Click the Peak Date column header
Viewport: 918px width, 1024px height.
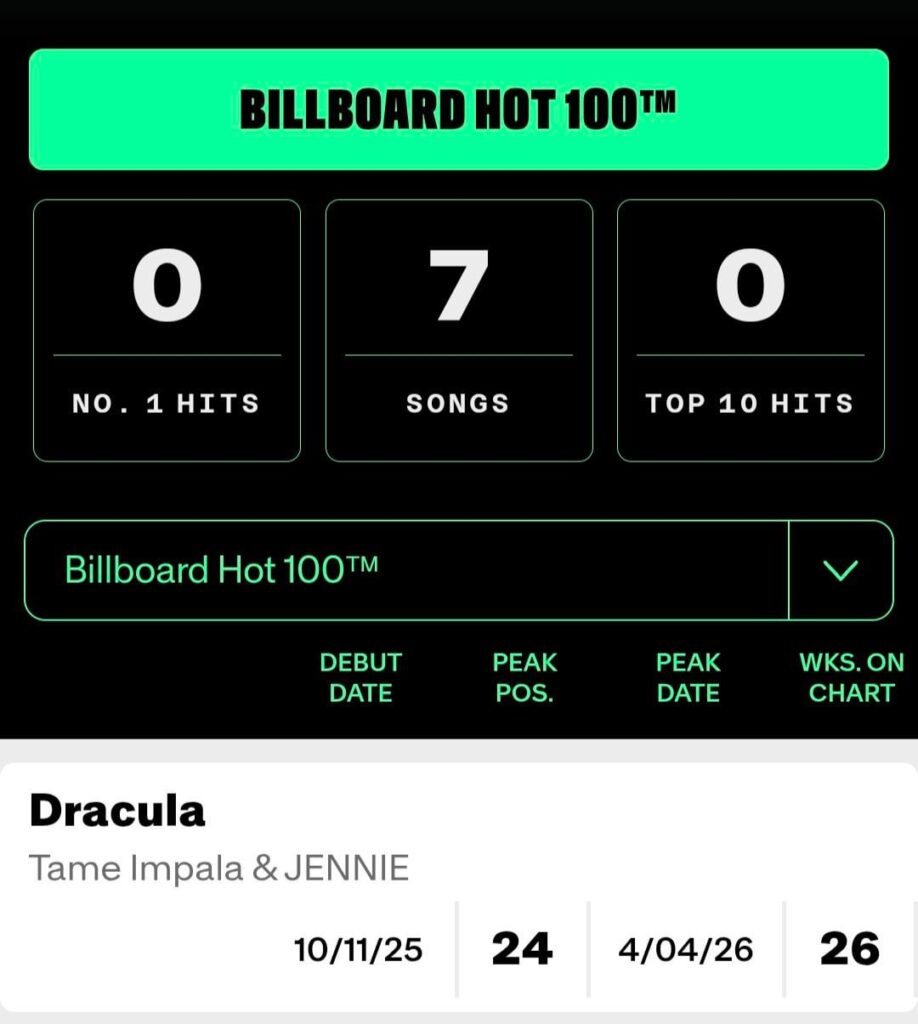687,677
